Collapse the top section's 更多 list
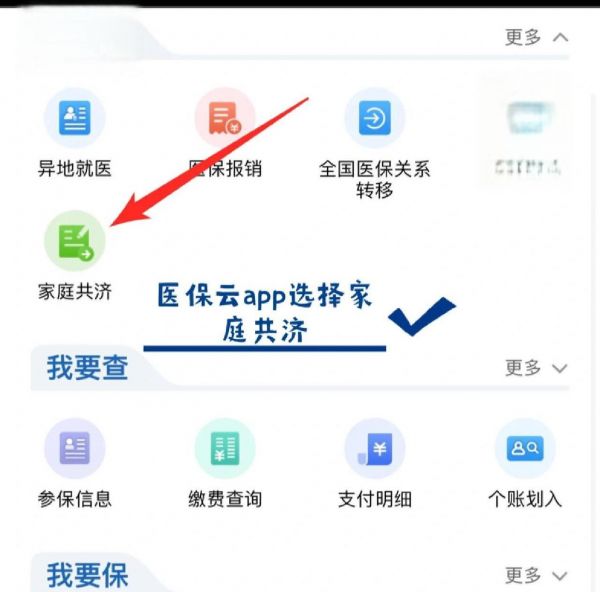This screenshot has height=592, width=600. [536, 38]
